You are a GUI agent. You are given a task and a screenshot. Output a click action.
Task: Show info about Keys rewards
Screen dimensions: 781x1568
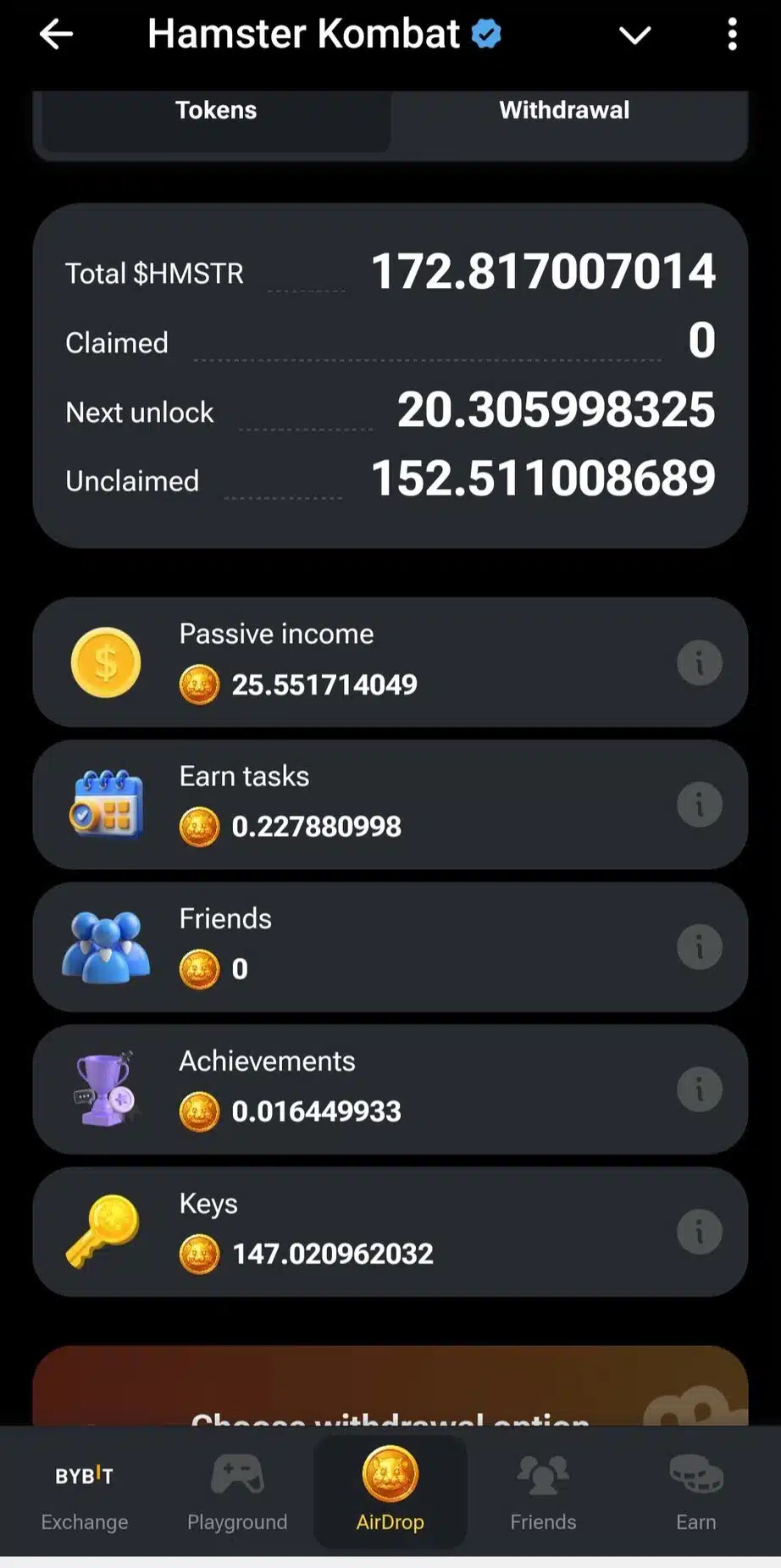coord(699,1232)
